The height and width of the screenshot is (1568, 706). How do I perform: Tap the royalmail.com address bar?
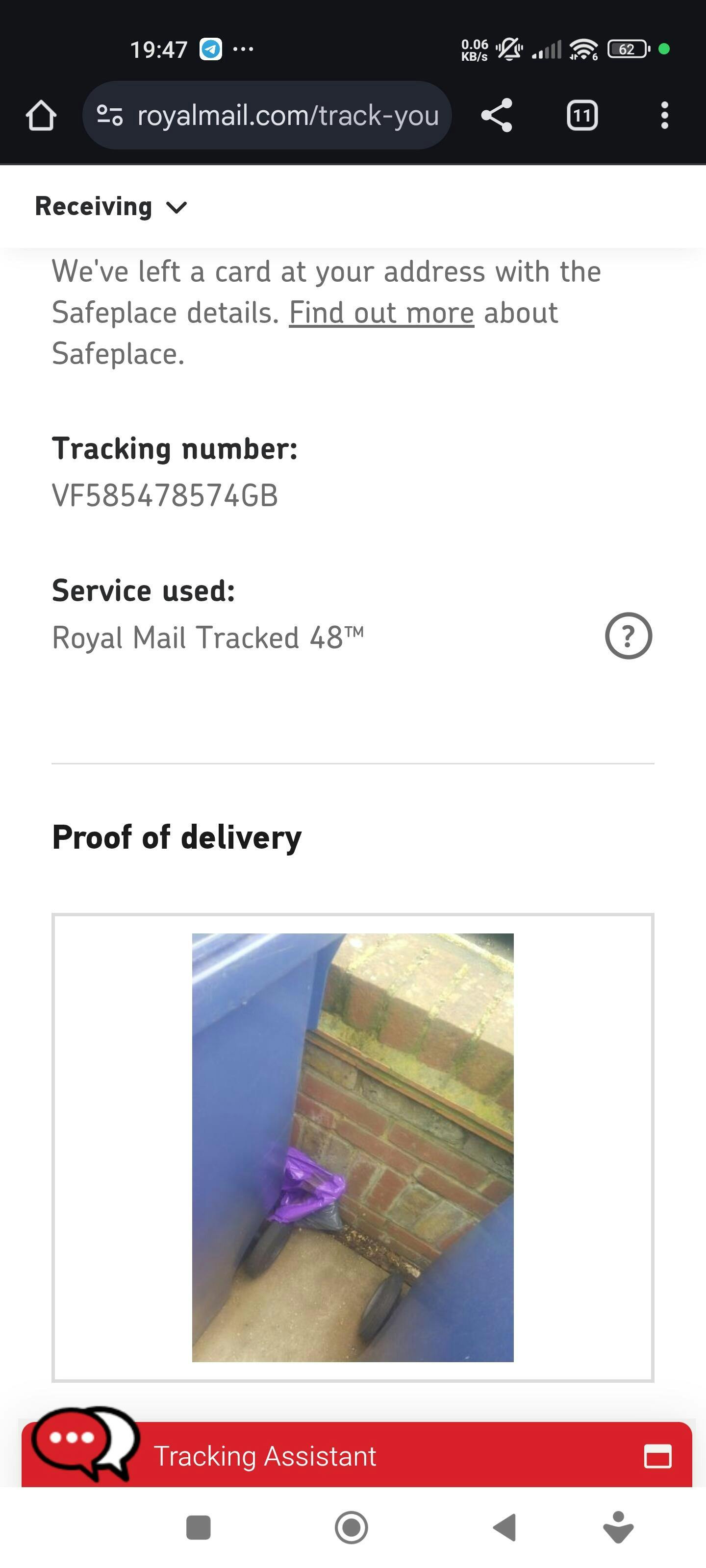(267, 116)
